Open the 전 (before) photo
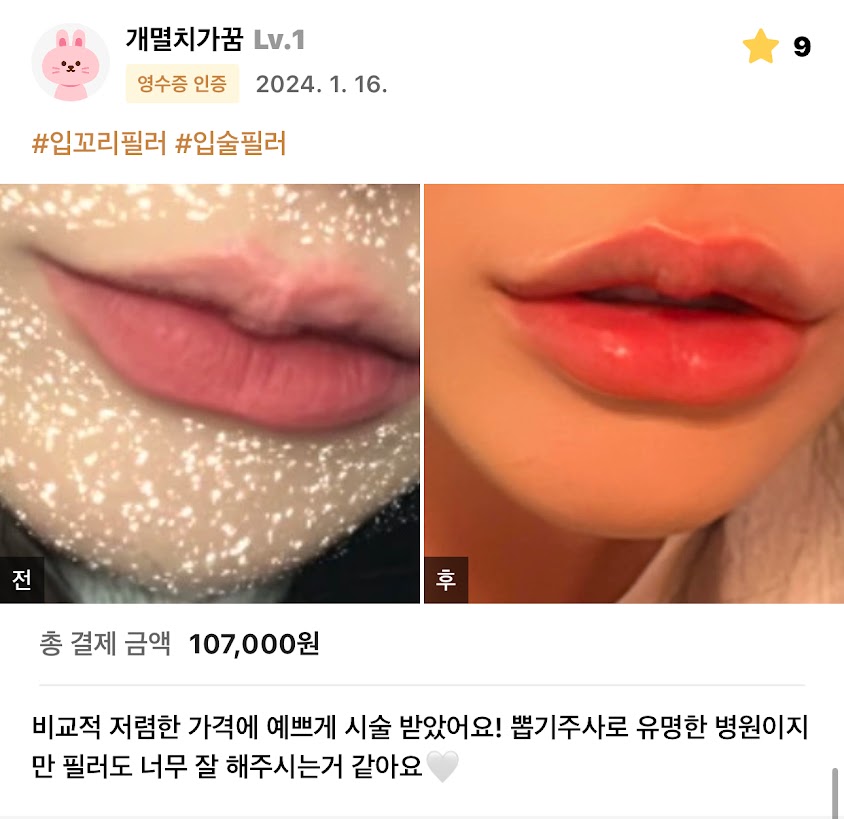 pyautogui.click(x=210, y=393)
